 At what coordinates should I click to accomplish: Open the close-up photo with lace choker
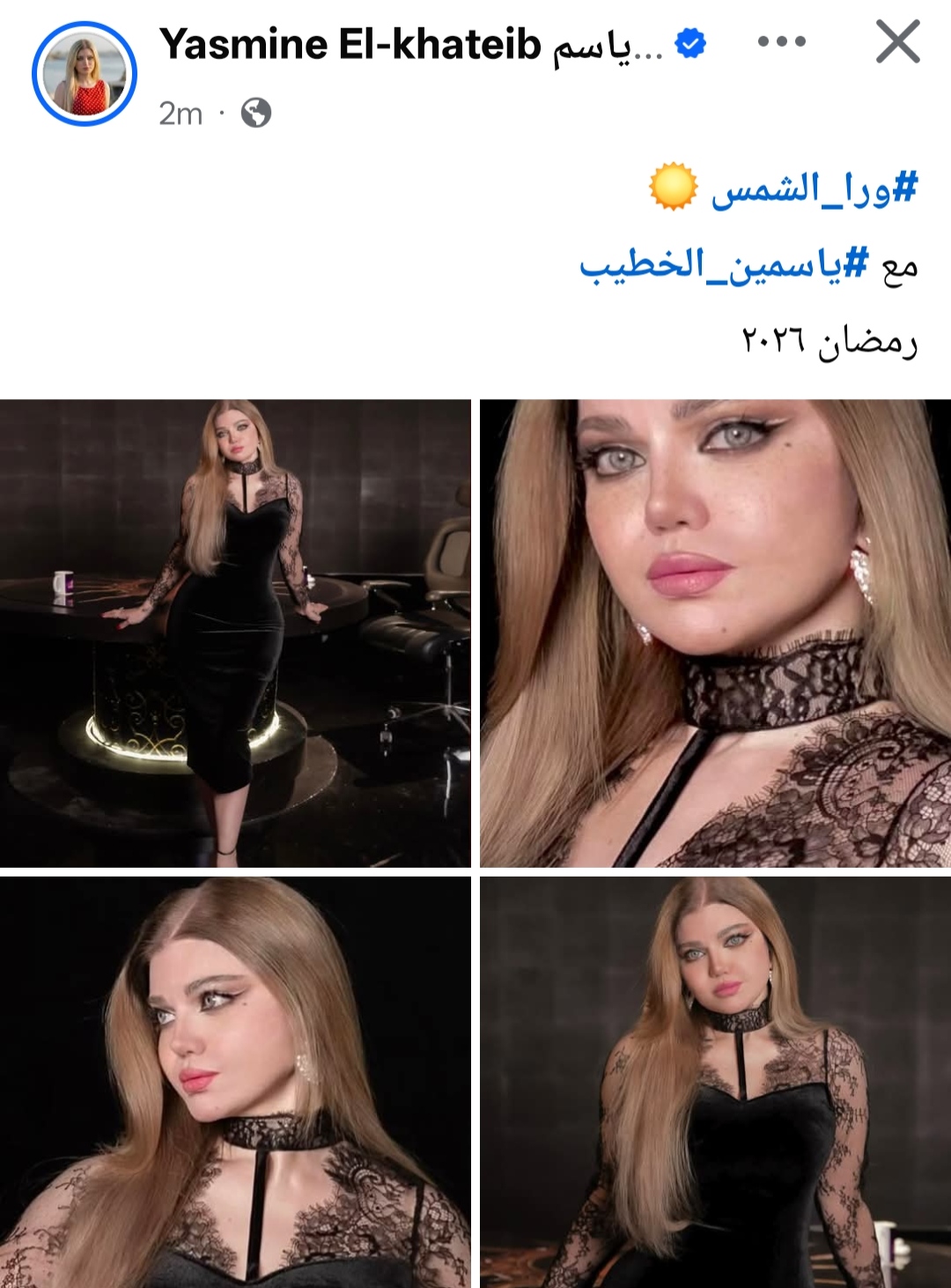(x=715, y=633)
